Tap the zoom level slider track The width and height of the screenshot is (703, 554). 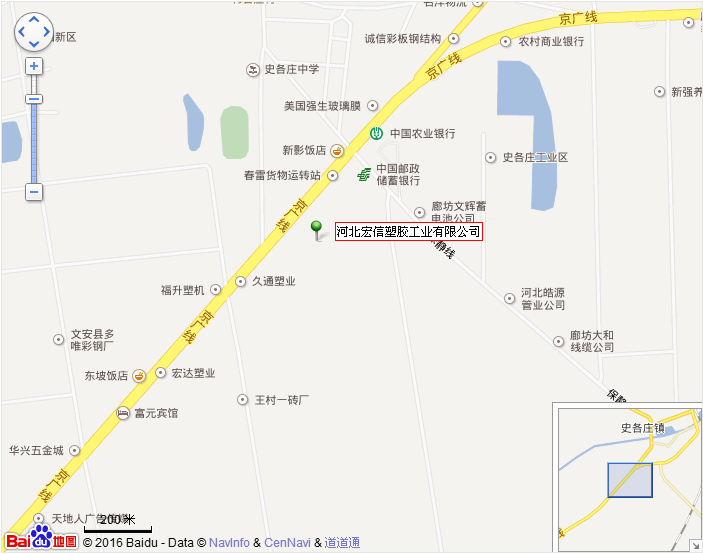click(x=34, y=140)
